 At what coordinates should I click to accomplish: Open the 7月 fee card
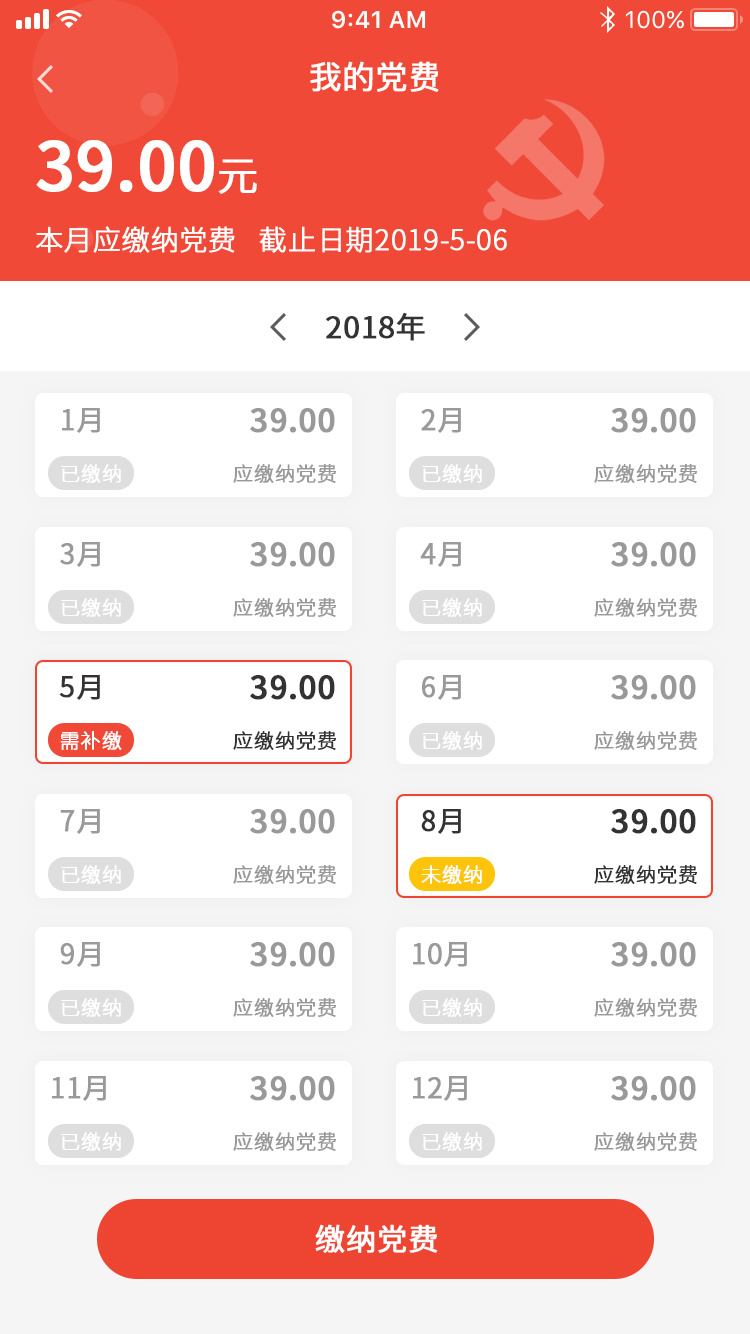[193, 846]
